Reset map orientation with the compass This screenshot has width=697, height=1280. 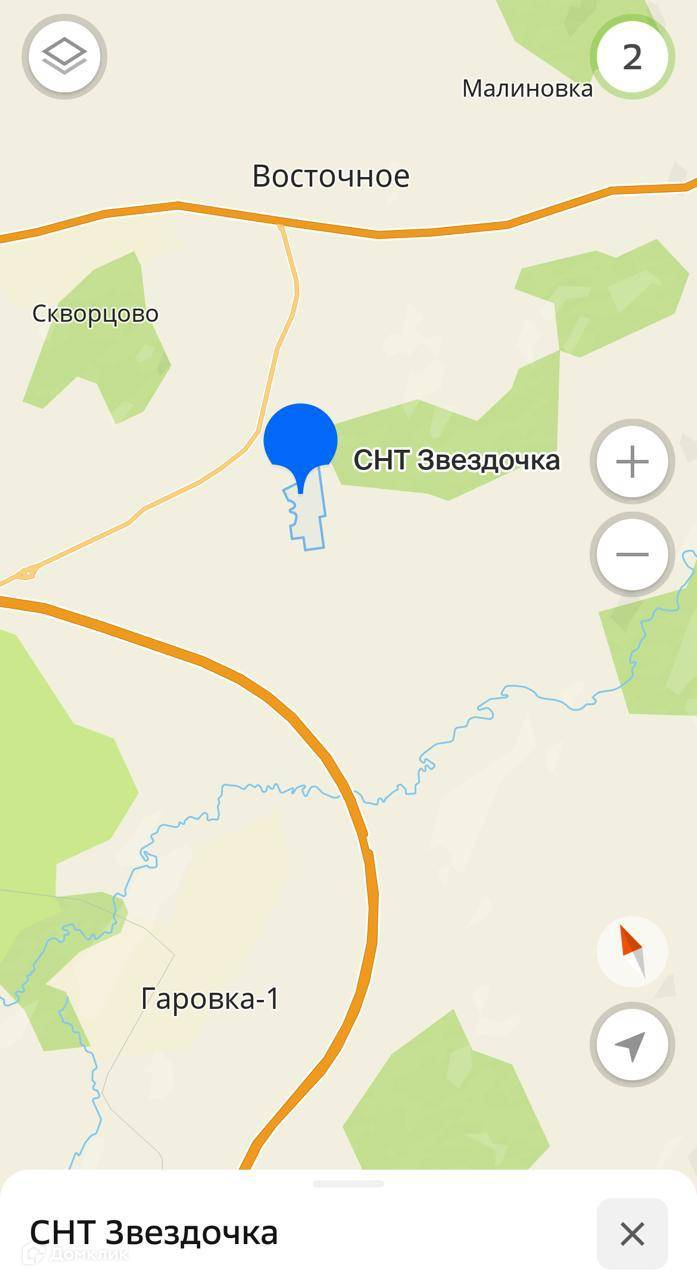pos(631,951)
